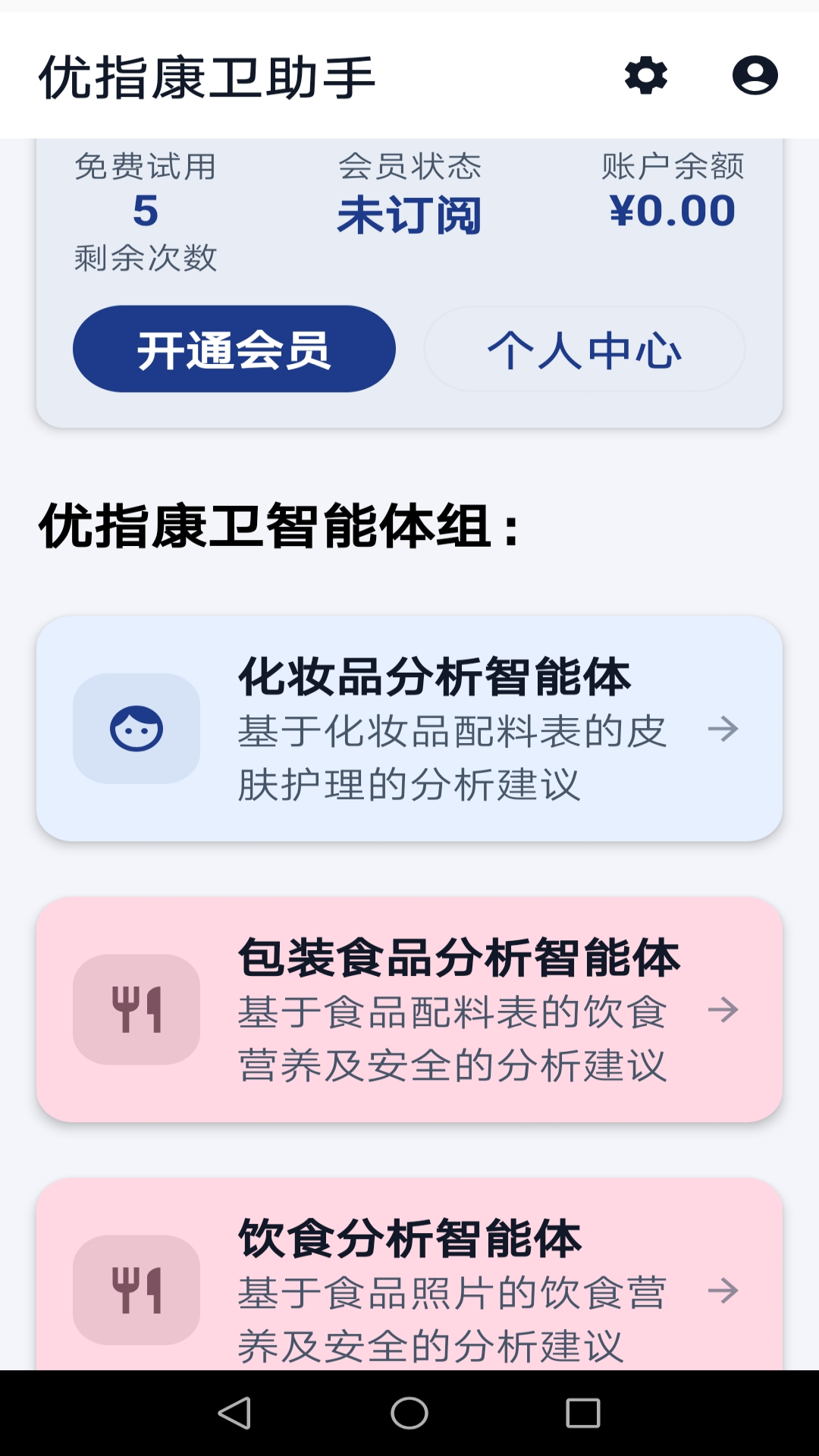
Task: Open the user account icon
Action: point(755,76)
